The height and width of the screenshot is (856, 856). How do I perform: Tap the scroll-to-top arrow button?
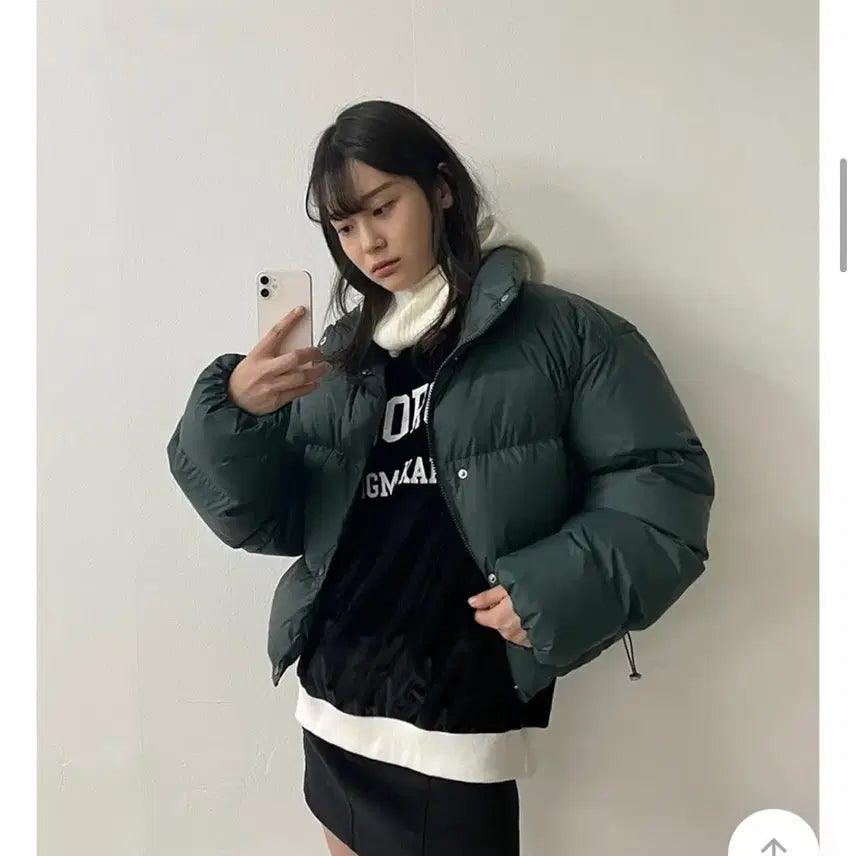773,840
